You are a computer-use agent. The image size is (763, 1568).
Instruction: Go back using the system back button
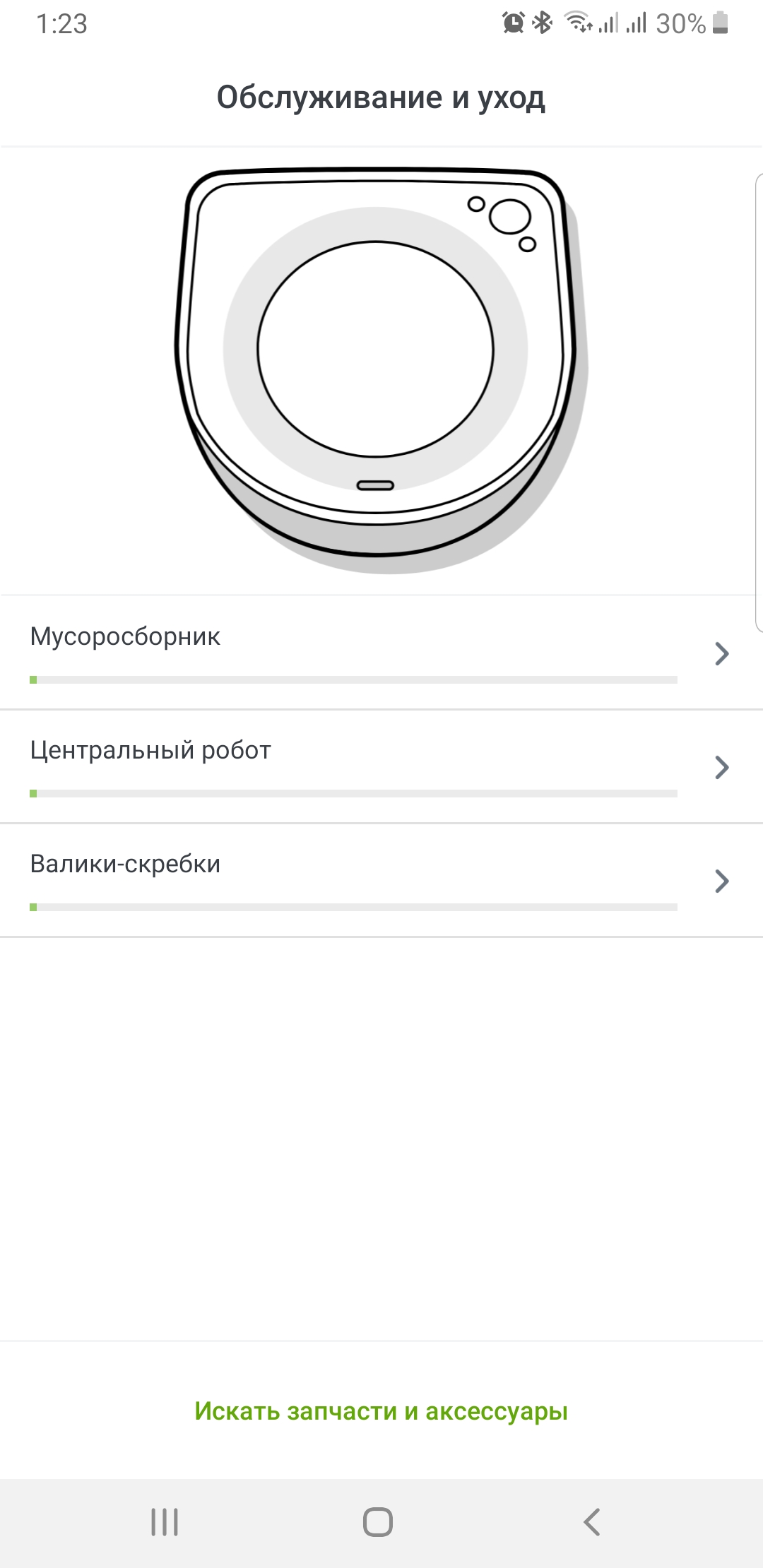[x=592, y=1521]
